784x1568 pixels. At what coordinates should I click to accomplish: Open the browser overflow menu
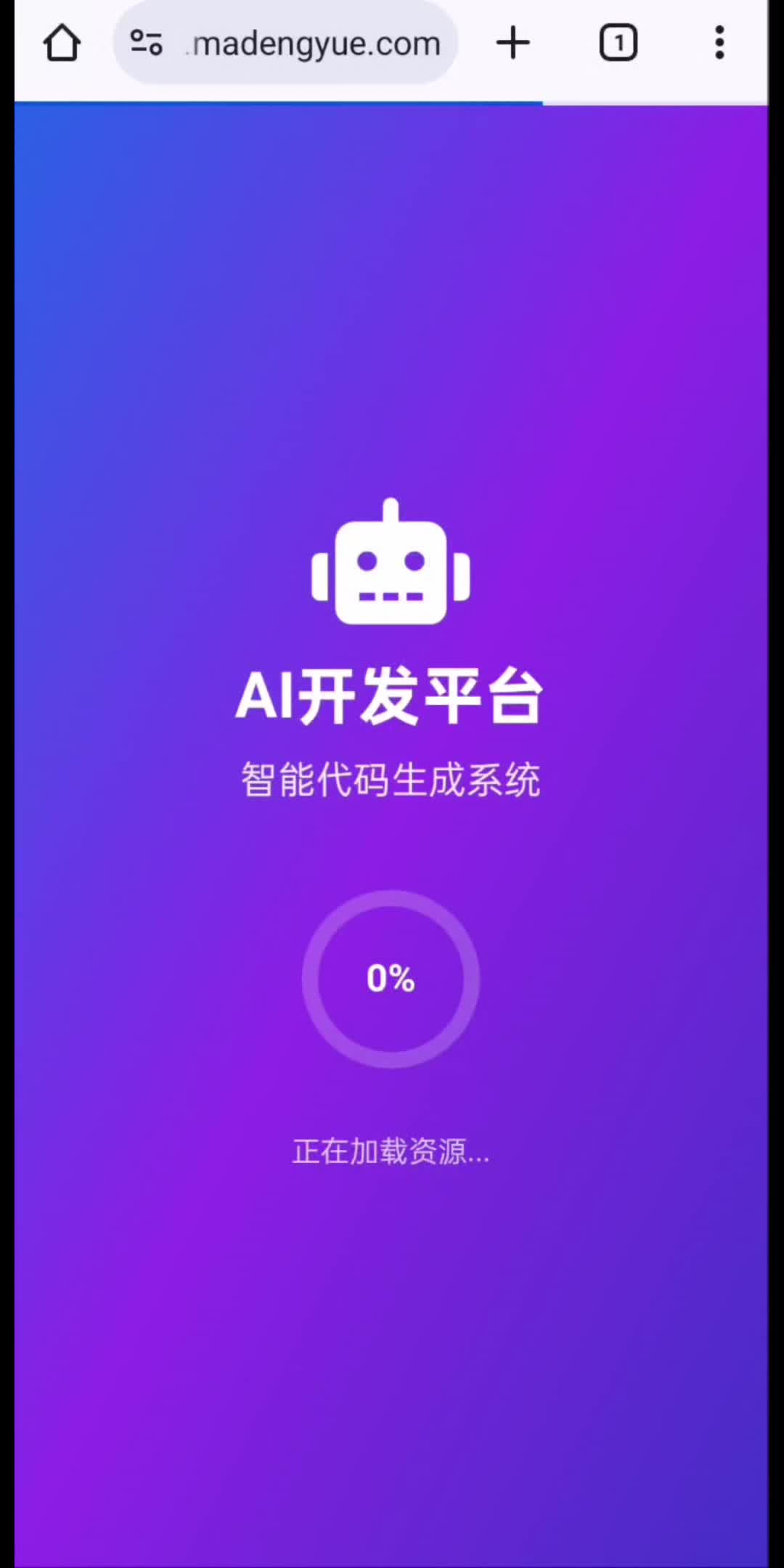[719, 43]
